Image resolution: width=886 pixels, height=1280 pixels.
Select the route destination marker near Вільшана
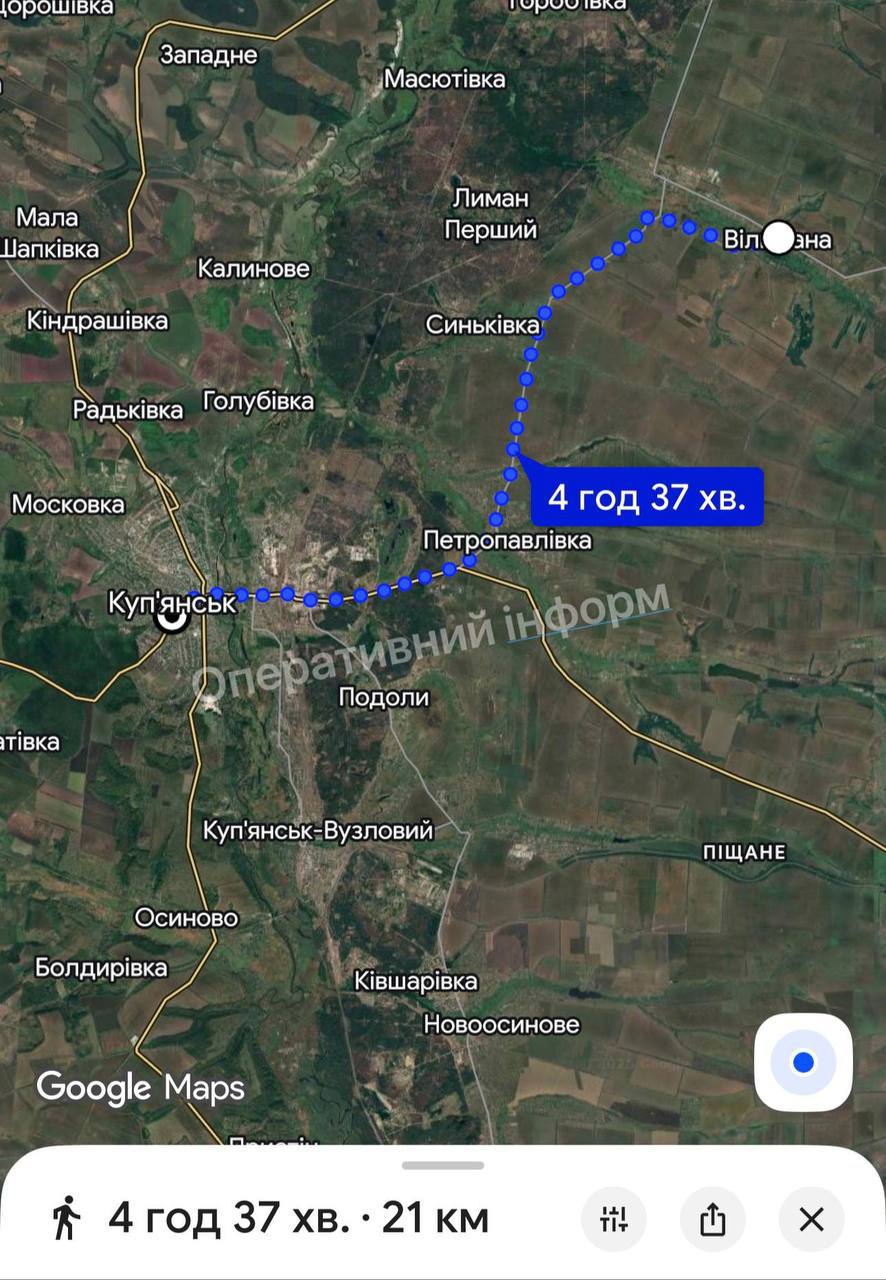pyautogui.click(x=778, y=239)
